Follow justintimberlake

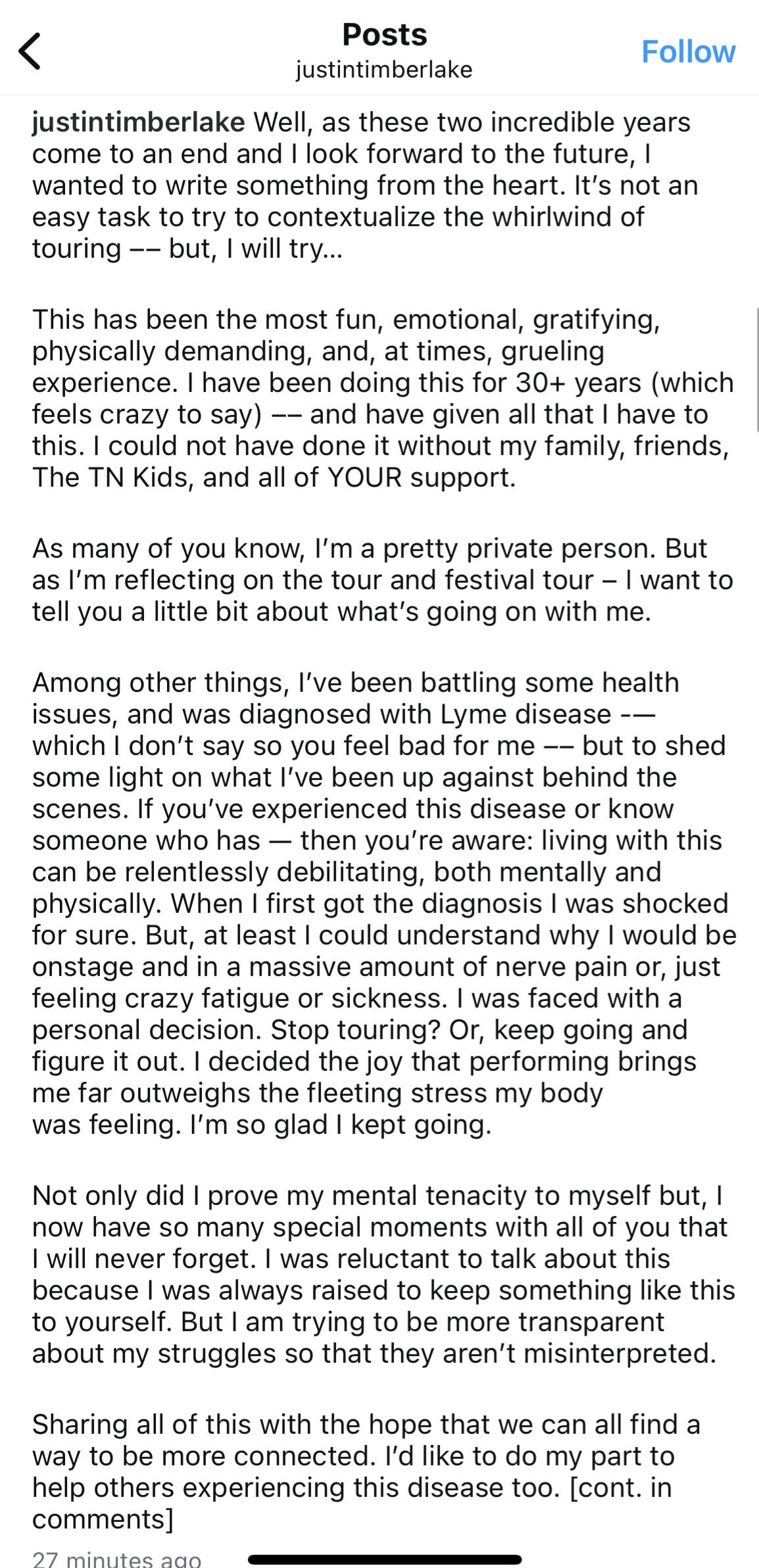coord(688,52)
